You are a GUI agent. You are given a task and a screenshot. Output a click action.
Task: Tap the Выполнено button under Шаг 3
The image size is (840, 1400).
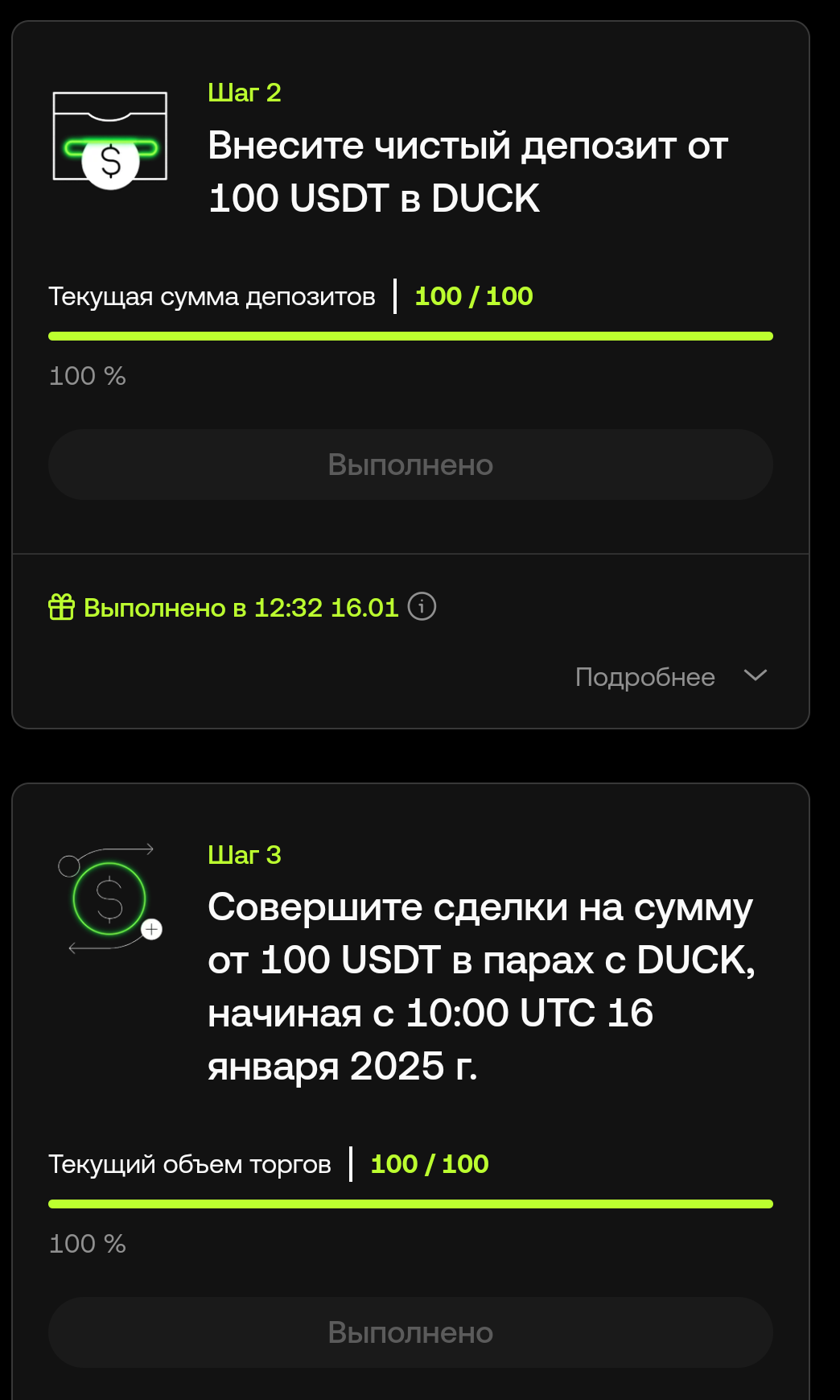[410, 1332]
